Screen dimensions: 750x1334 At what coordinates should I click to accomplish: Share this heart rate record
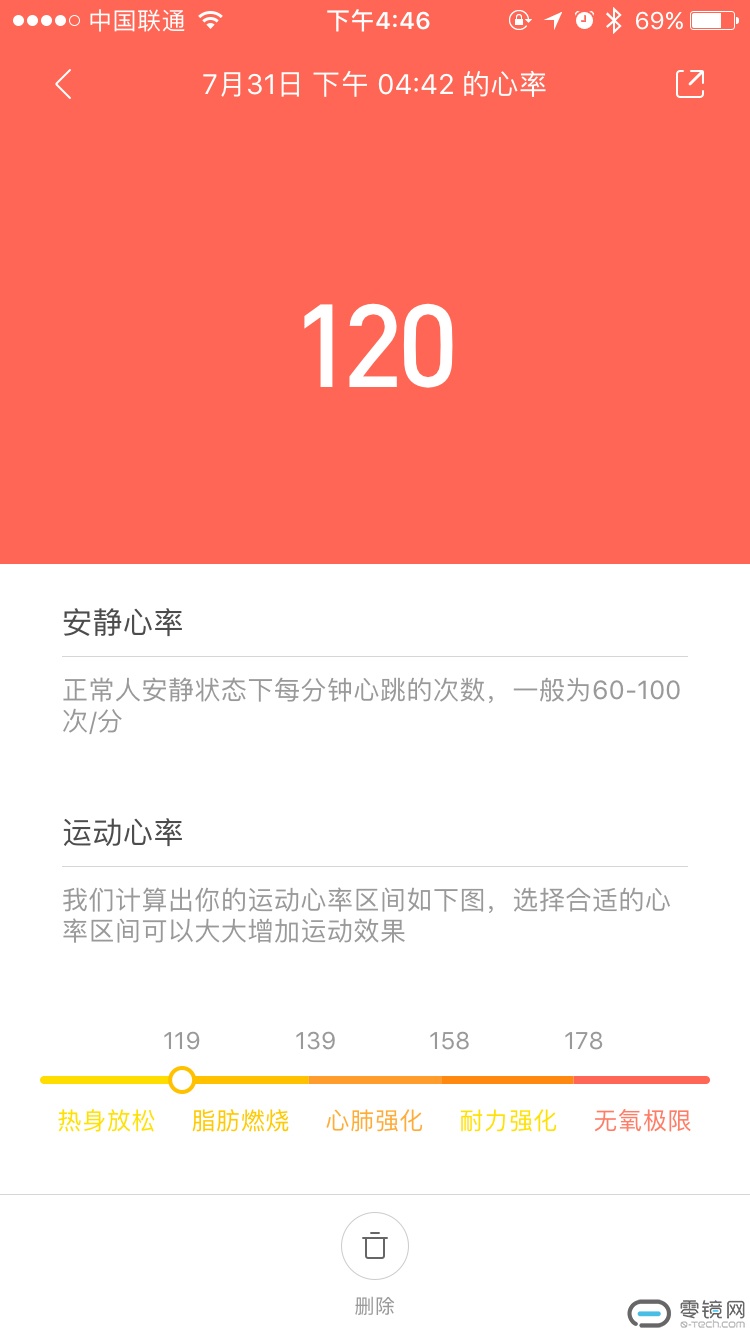click(690, 84)
